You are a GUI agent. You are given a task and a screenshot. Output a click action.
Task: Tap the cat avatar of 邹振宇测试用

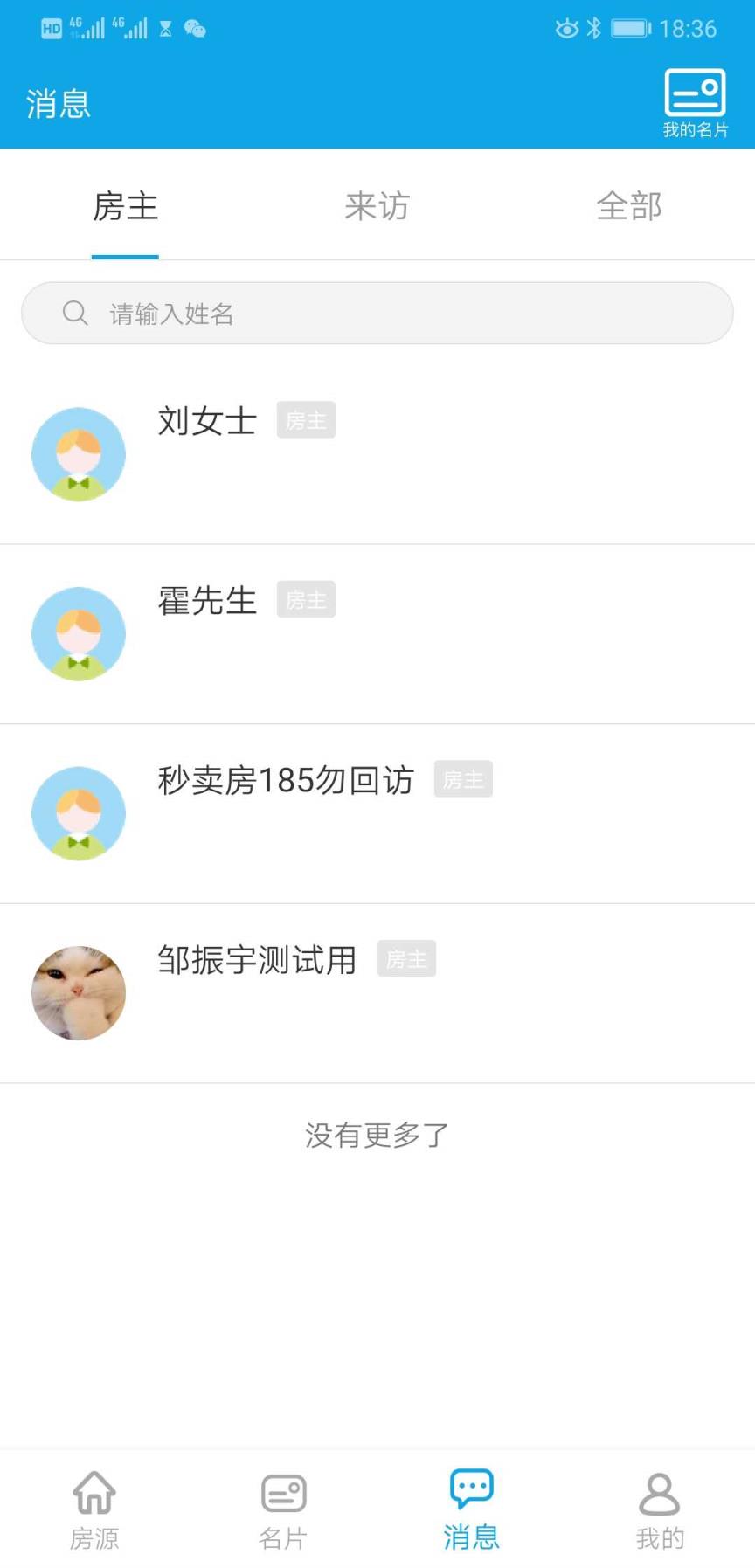(x=78, y=992)
